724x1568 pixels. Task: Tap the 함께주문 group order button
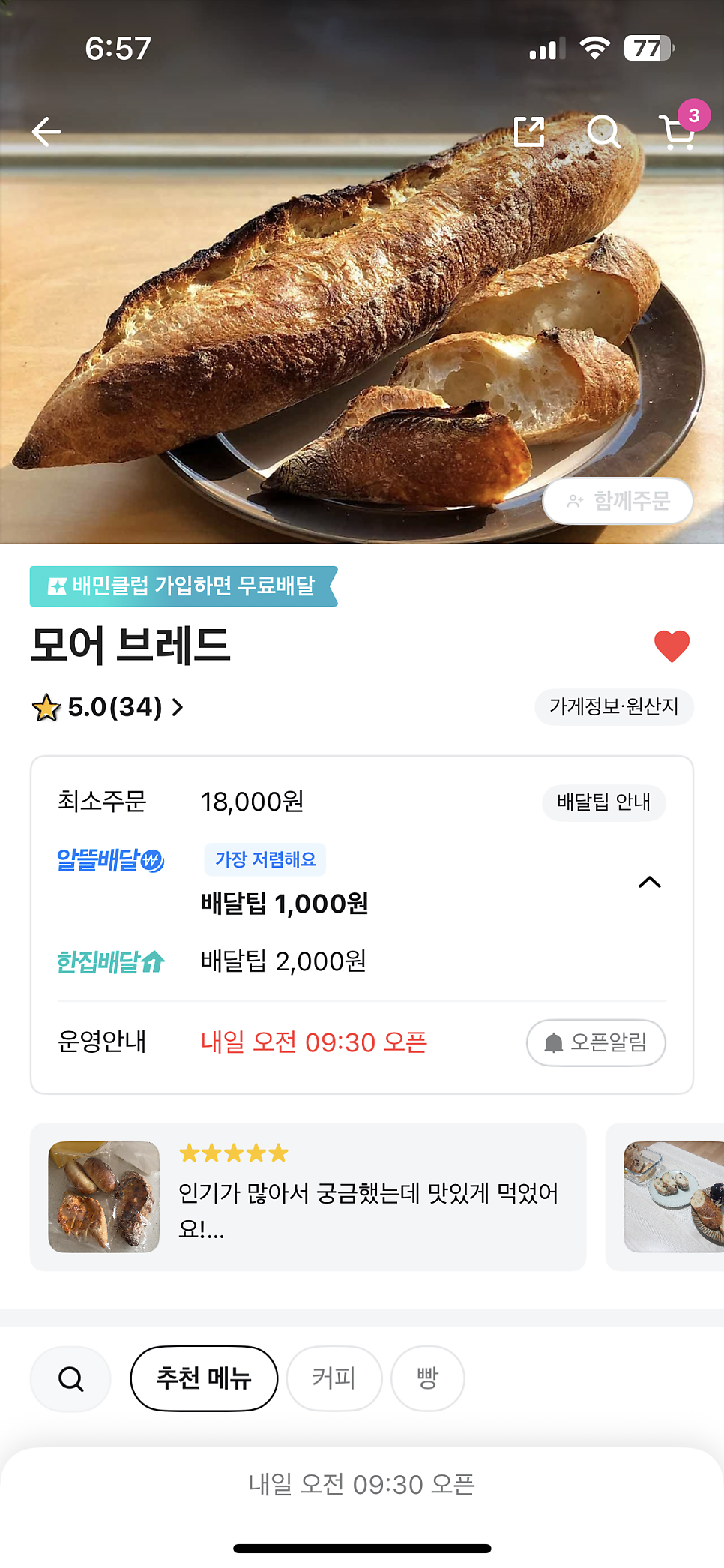(x=618, y=501)
